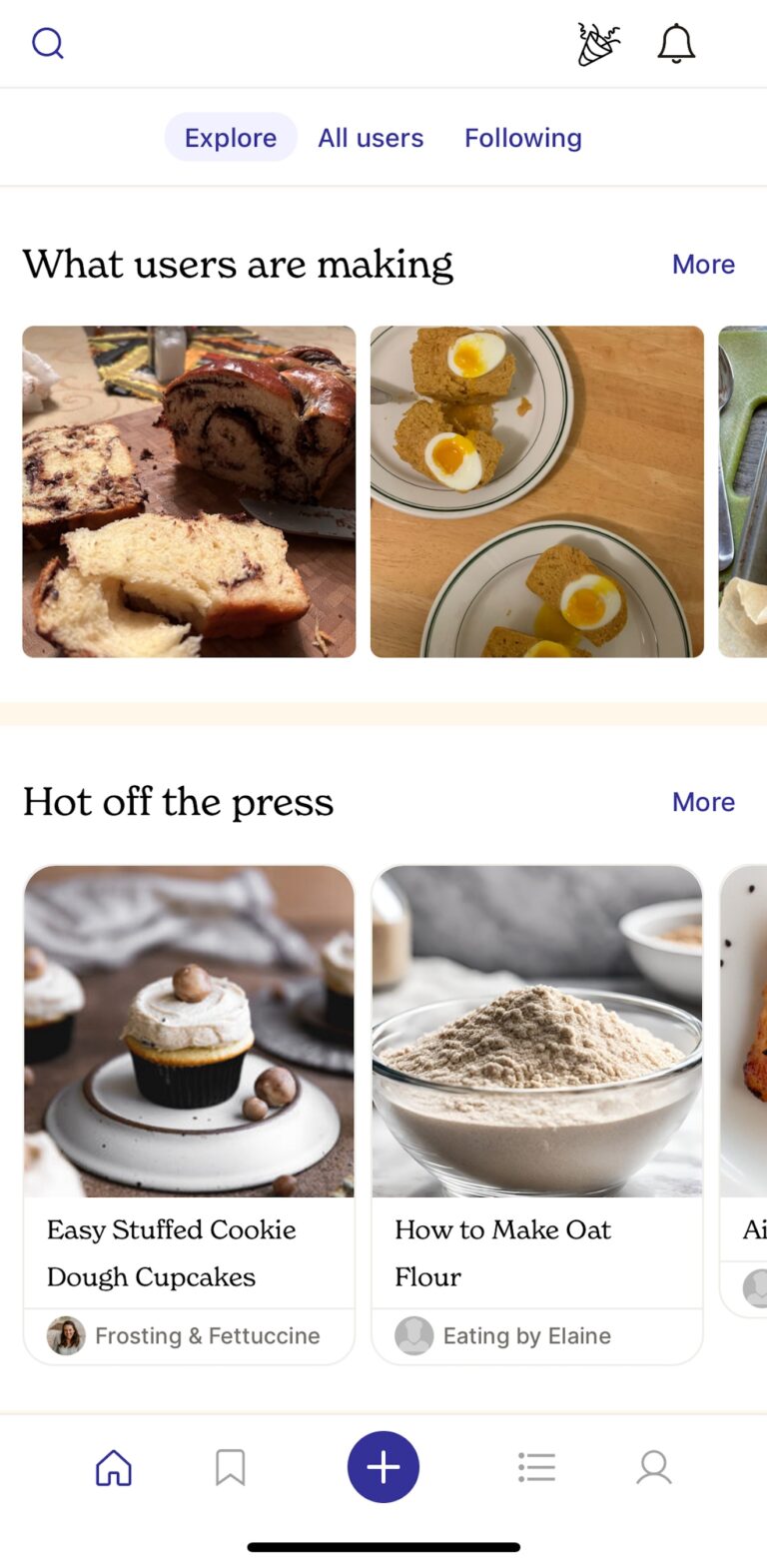This screenshot has height=1568, width=767.
Task: Open saved recipes with the bookmark icon
Action: [x=230, y=1467]
